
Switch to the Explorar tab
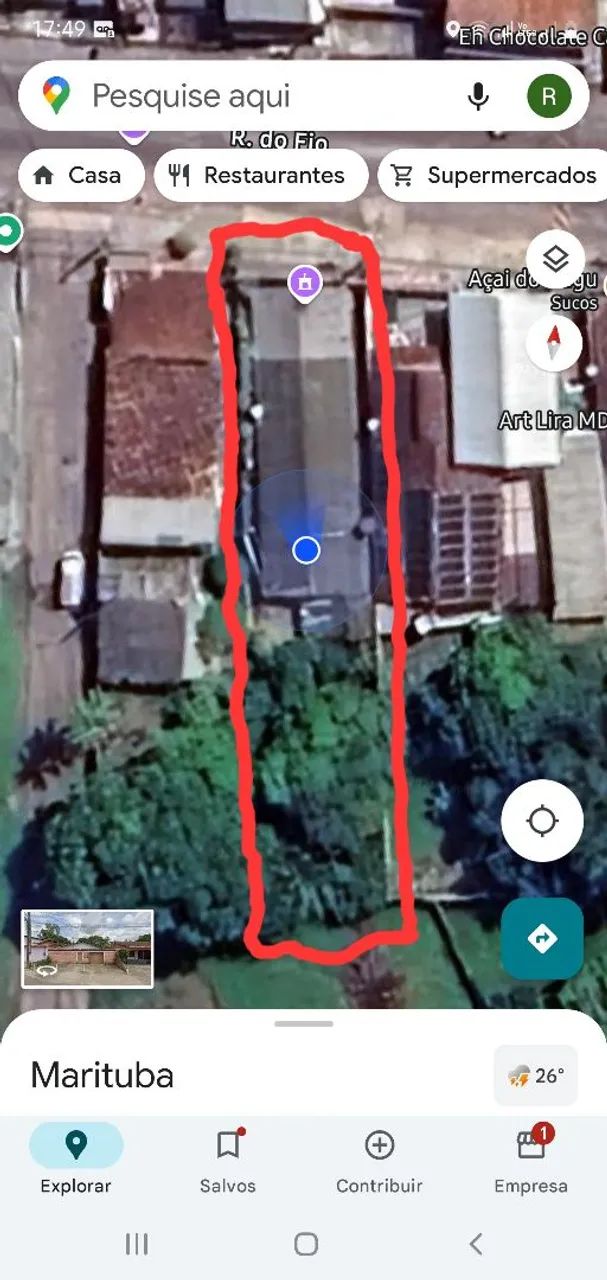click(x=76, y=1159)
